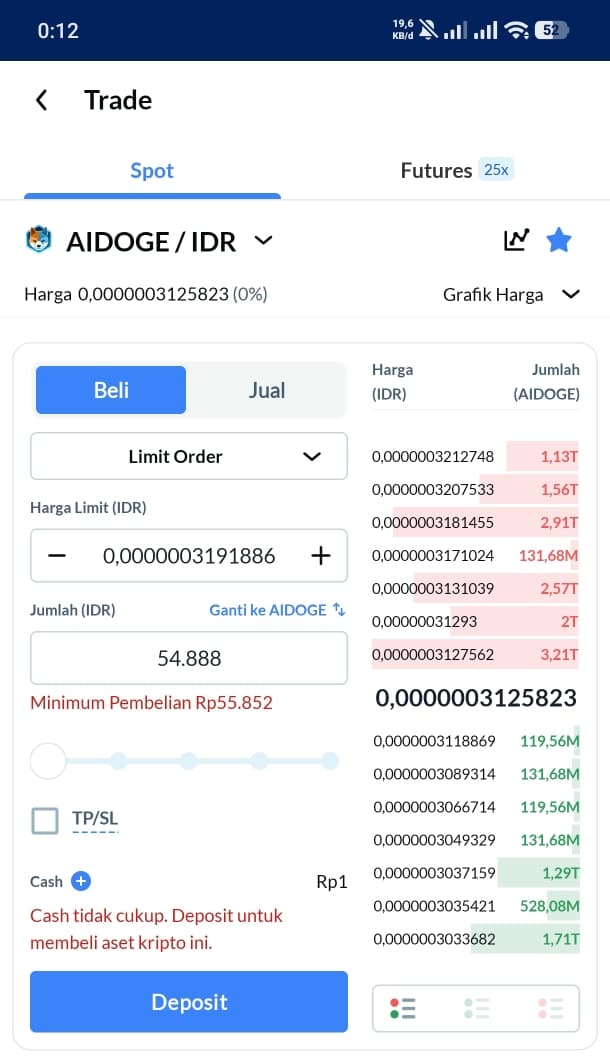The width and height of the screenshot is (610, 1060).
Task: Increase the limit price with plus
Action: (321, 556)
